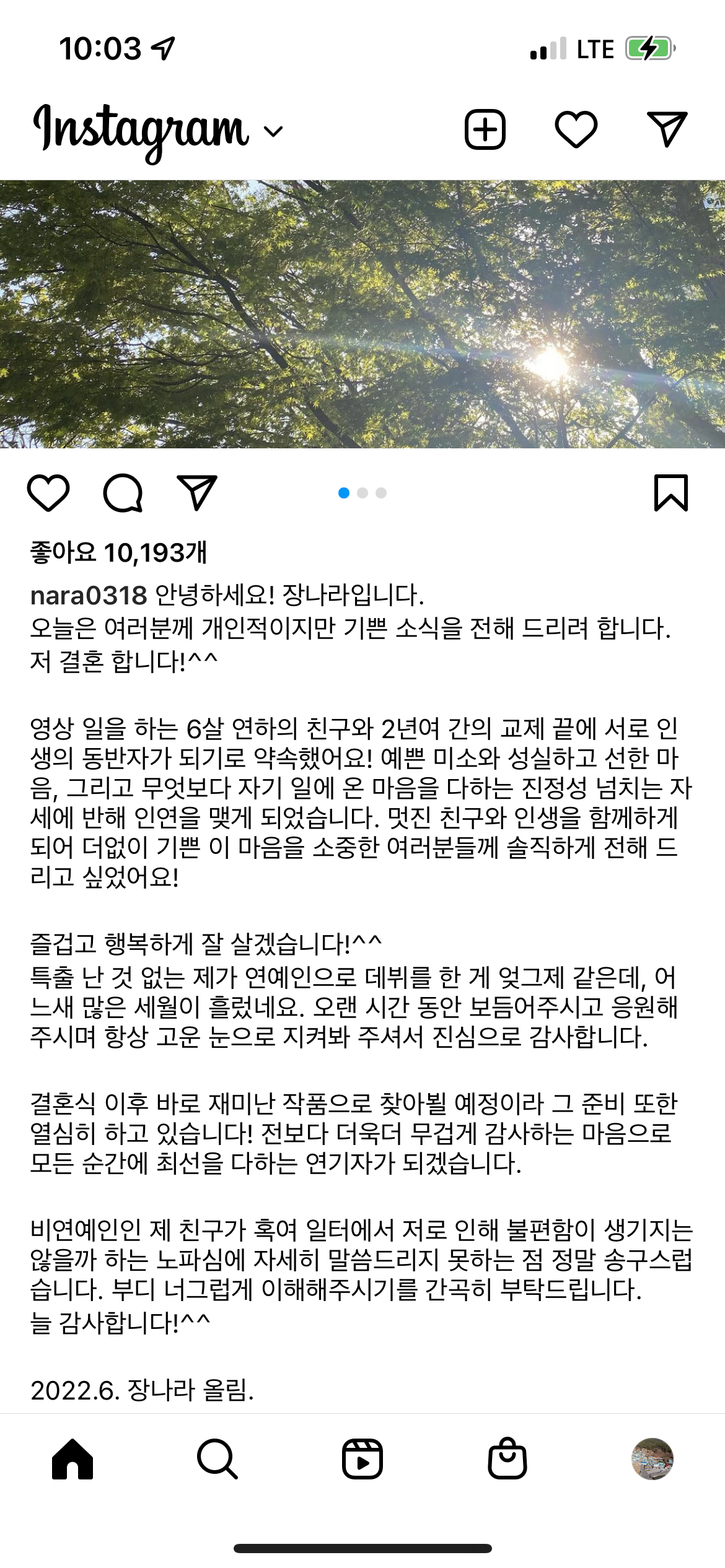The image size is (725, 1568).
Task: Create a new post with plus icon
Action: pyautogui.click(x=485, y=130)
